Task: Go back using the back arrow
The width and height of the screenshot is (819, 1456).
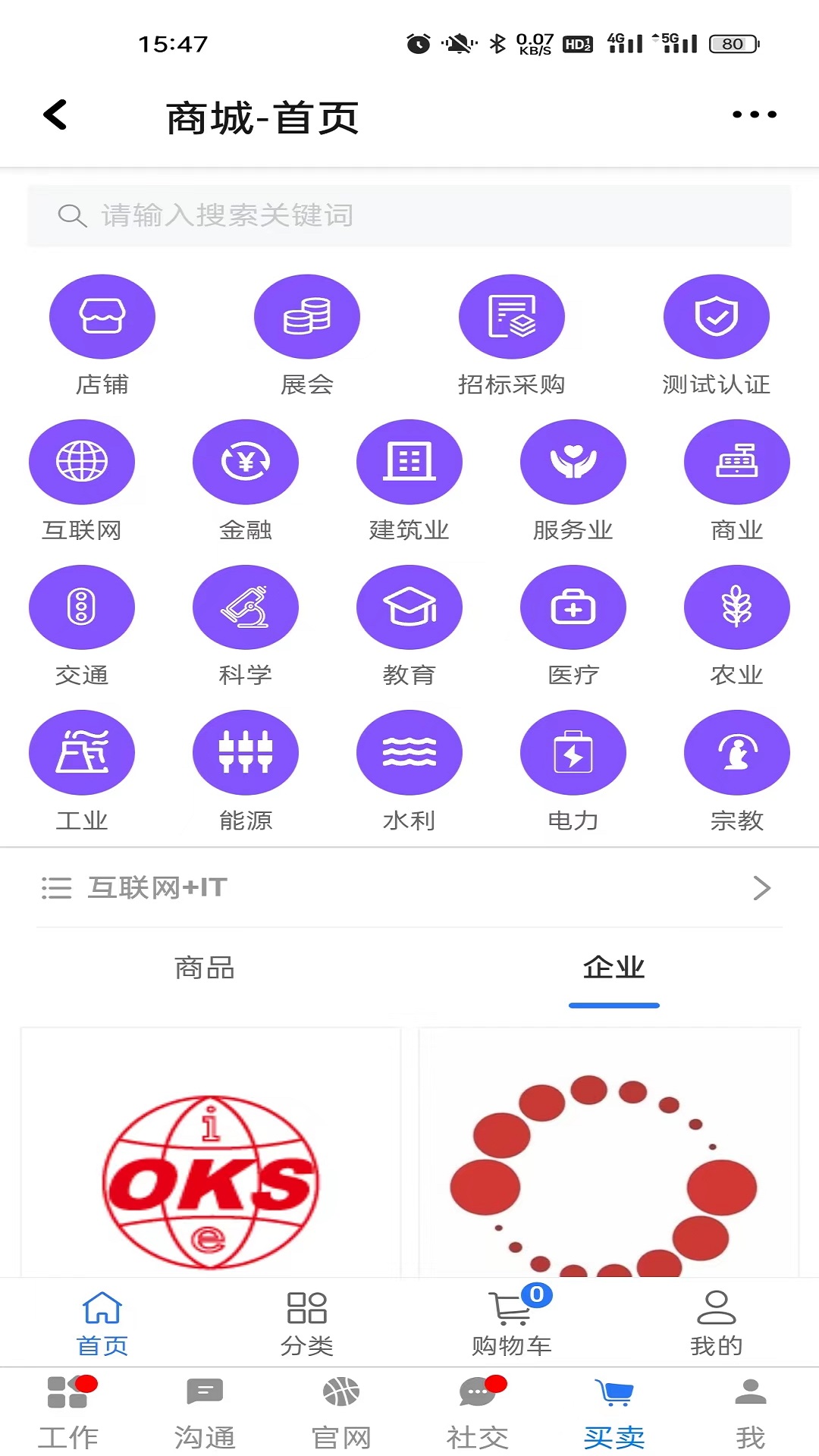Action: coord(54,115)
